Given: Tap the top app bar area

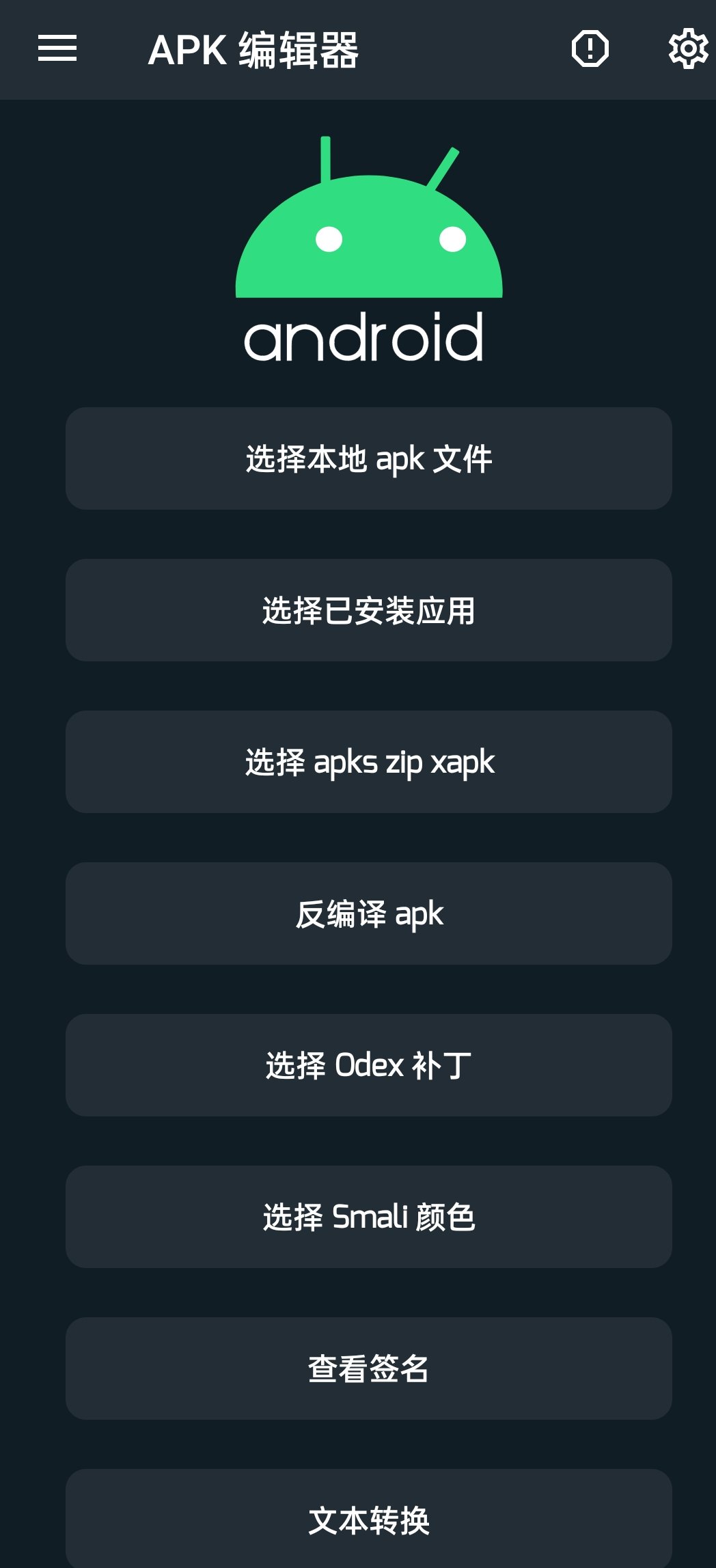Looking at the screenshot, I should [358, 49].
